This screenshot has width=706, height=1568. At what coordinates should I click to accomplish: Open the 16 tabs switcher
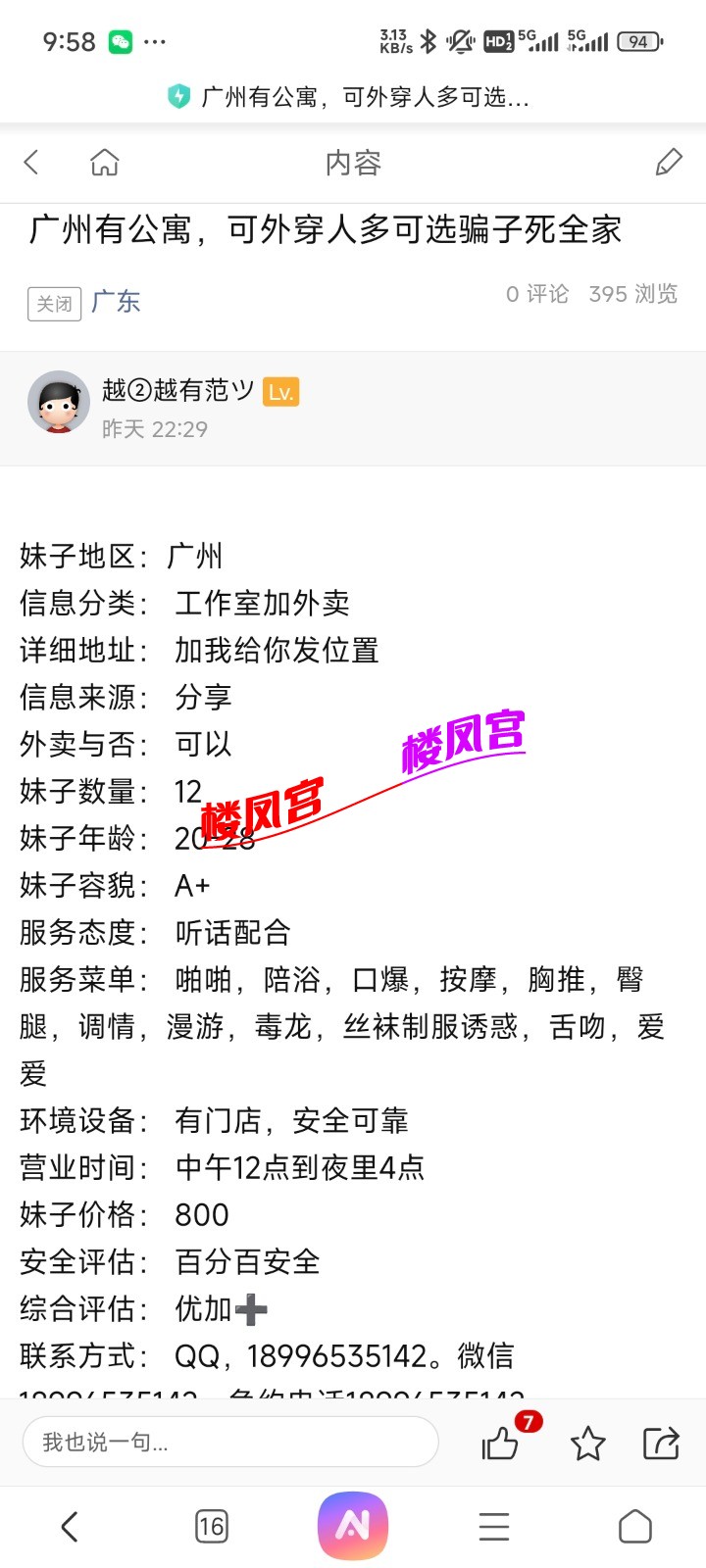click(212, 1526)
